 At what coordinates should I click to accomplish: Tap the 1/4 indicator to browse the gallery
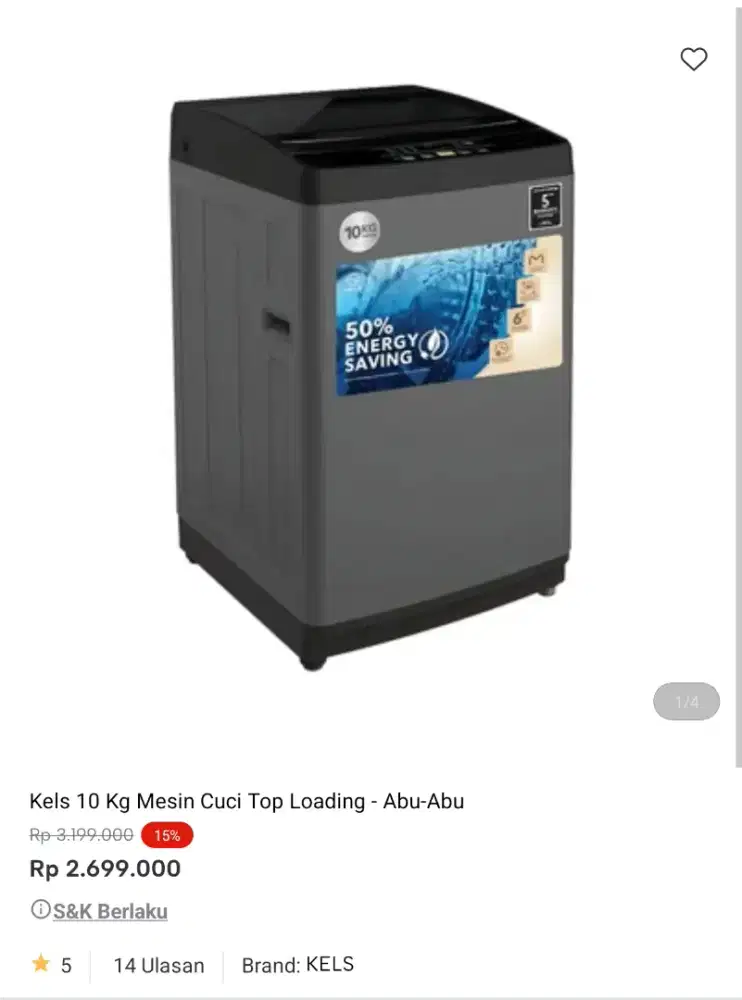[x=686, y=701]
